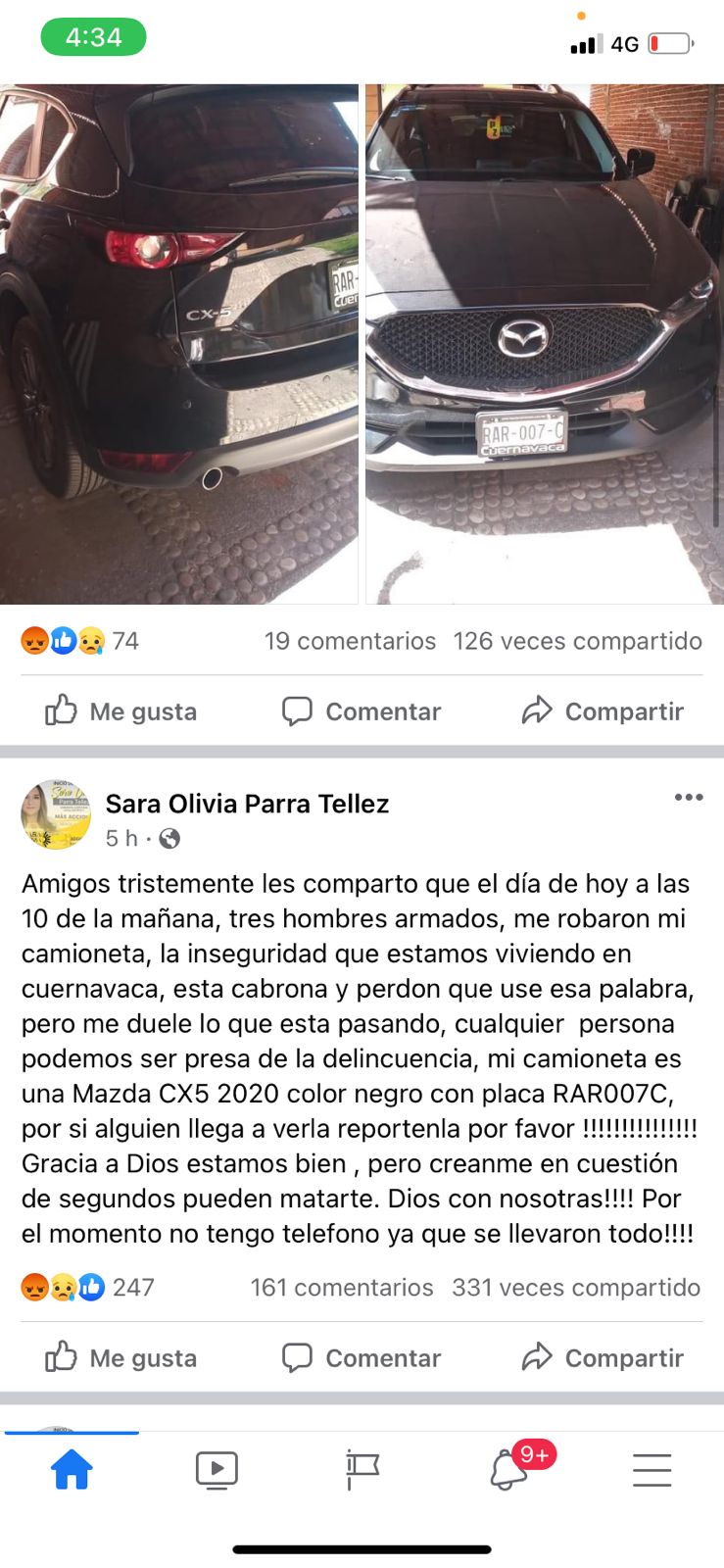Viewport: 724px width, 1568px height.
Task: Open the Pages flag tab
Action: (x=362, y=1470)
